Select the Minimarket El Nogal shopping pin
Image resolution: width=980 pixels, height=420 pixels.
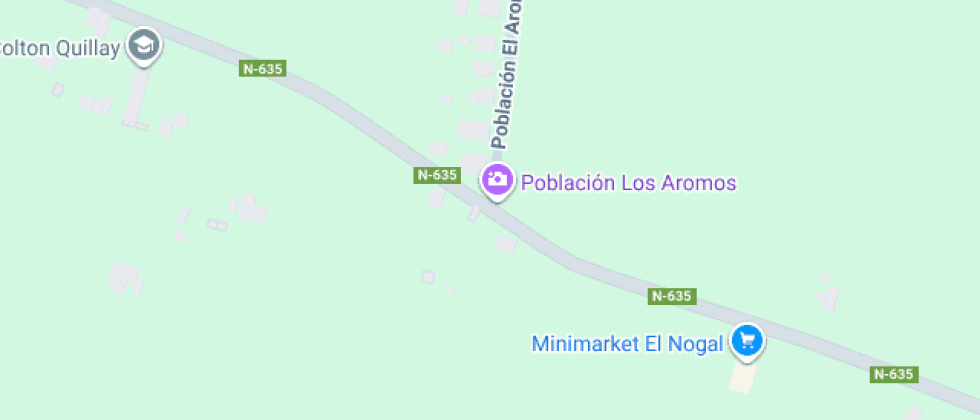(745, 341)
